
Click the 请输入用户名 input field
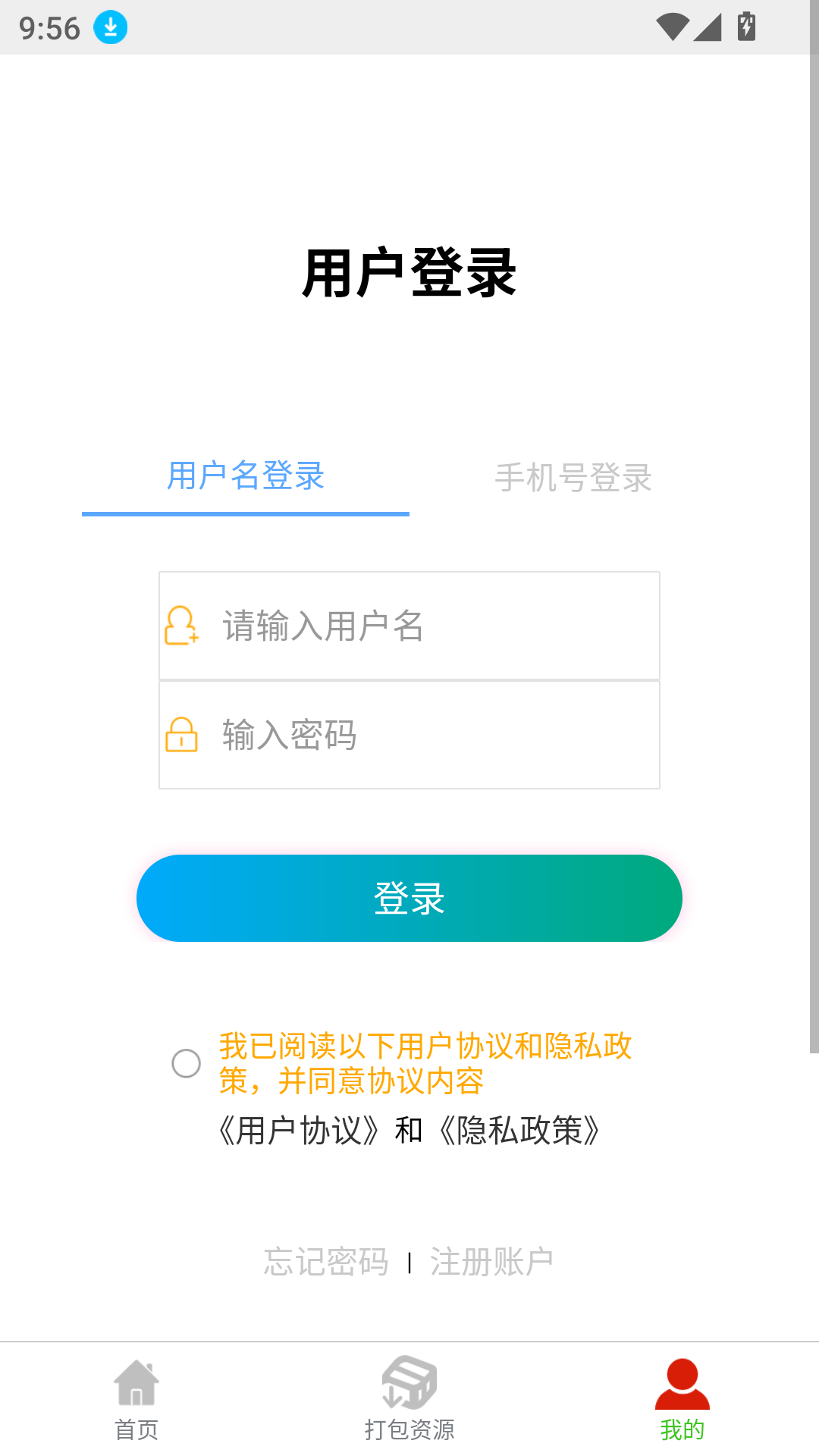tap(409, 626)
